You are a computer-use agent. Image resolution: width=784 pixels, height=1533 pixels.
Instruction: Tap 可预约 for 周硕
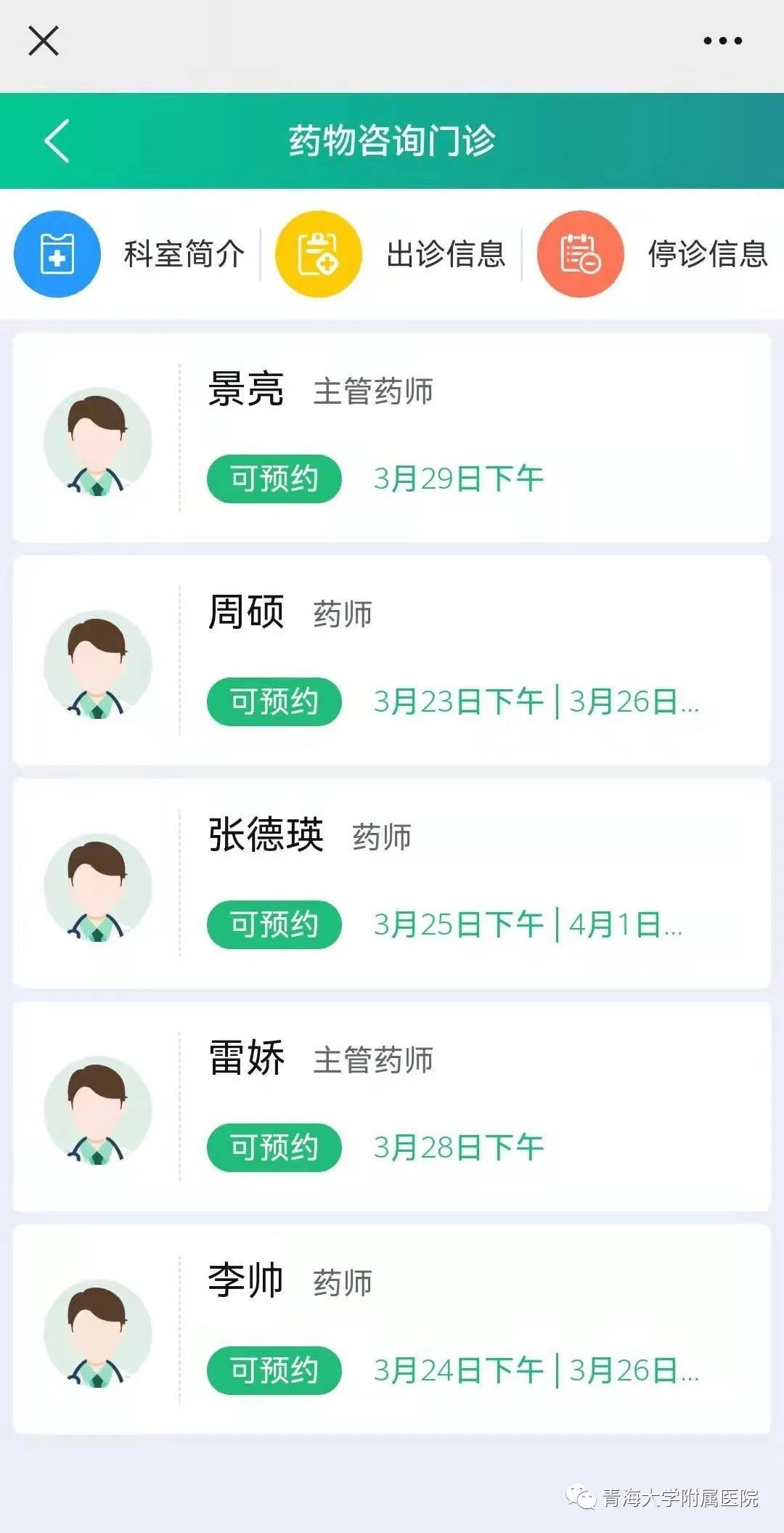click(x=274, y=702)
